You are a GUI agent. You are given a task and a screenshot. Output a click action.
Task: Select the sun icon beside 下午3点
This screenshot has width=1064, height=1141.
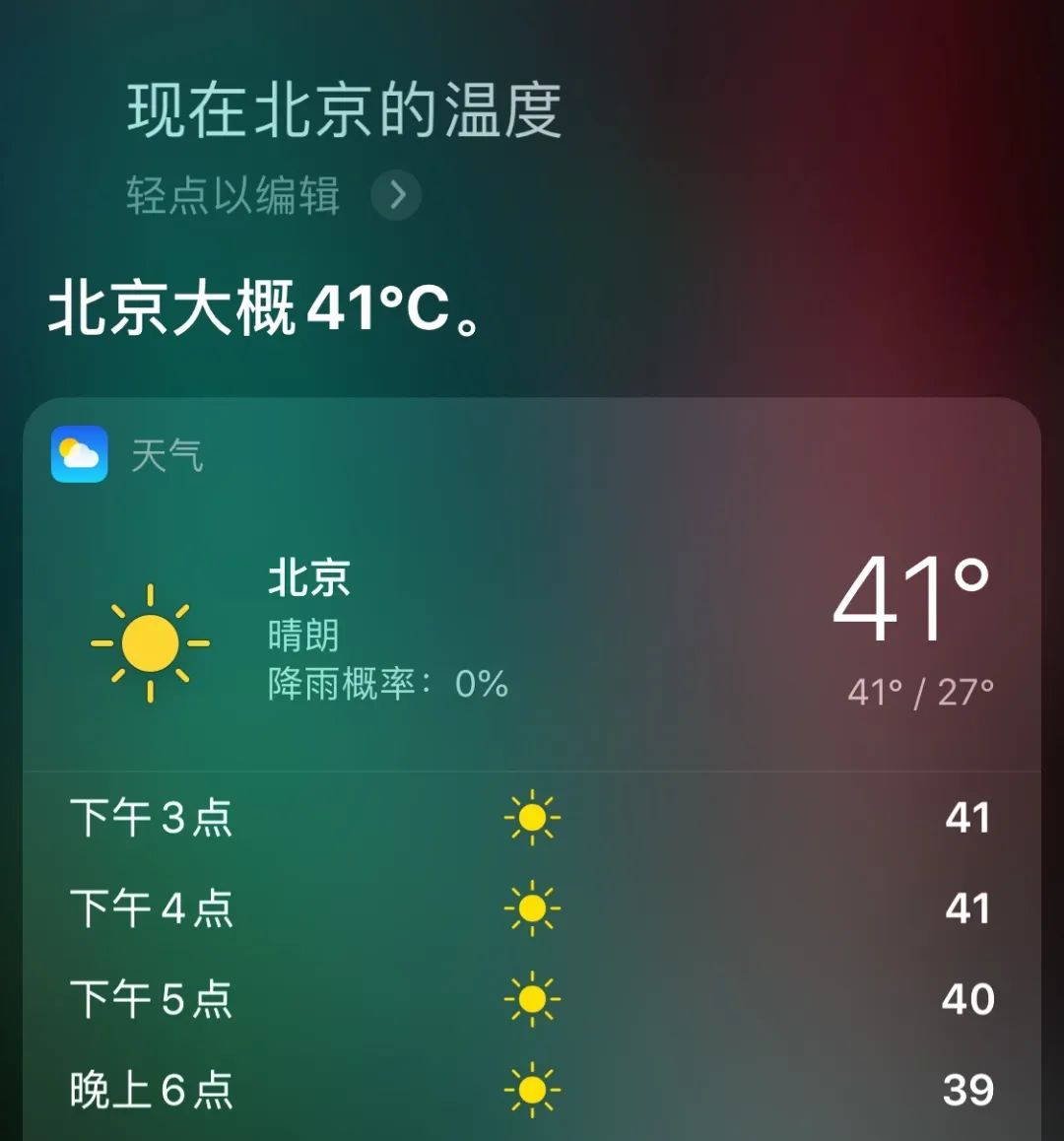[x=533, y=817]
